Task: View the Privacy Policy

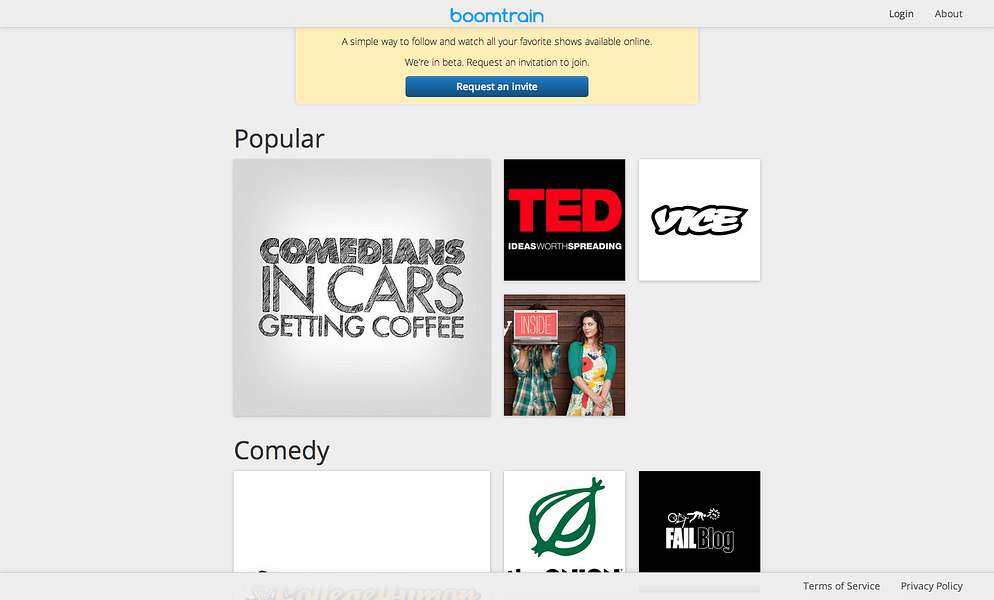Action: tap(931, 586)
